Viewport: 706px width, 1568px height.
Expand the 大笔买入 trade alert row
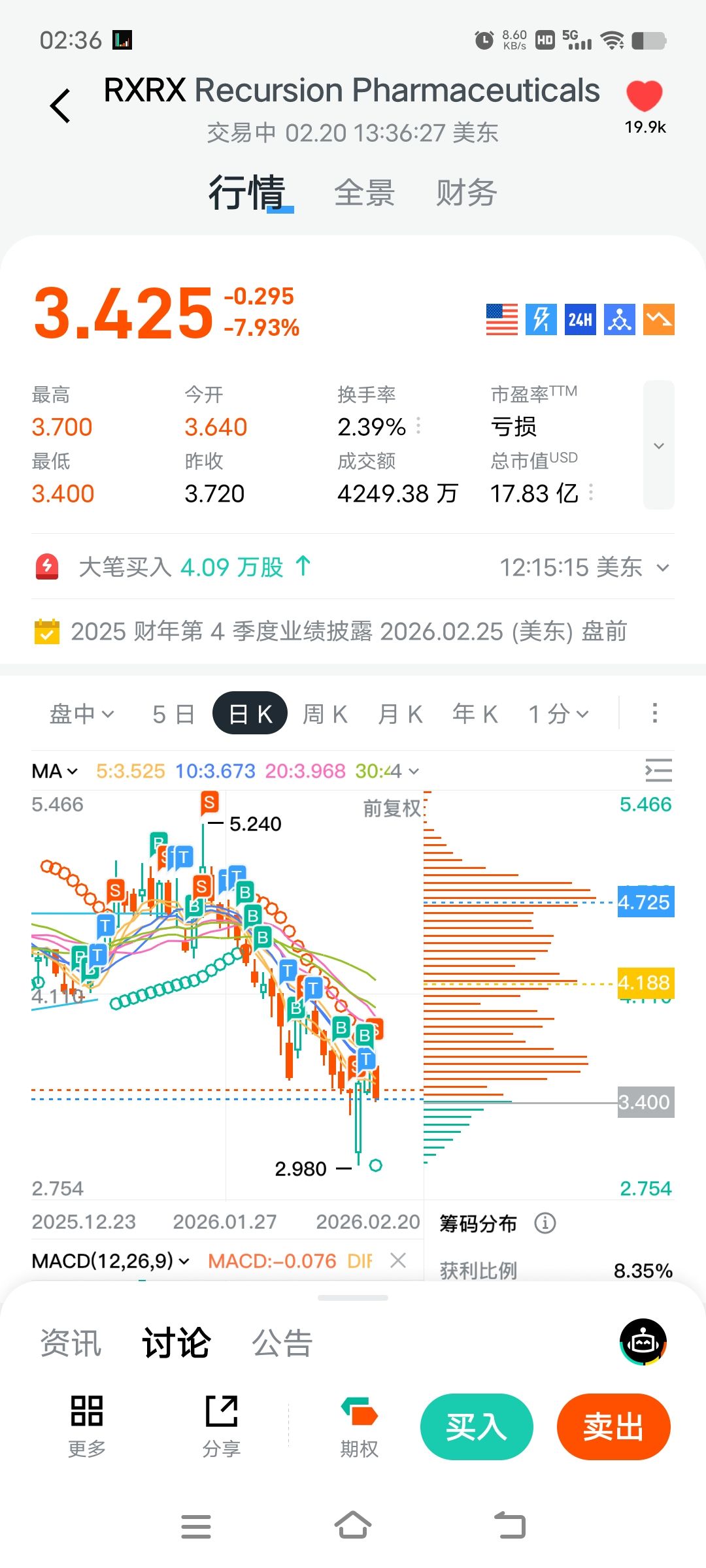click(663, 568)
